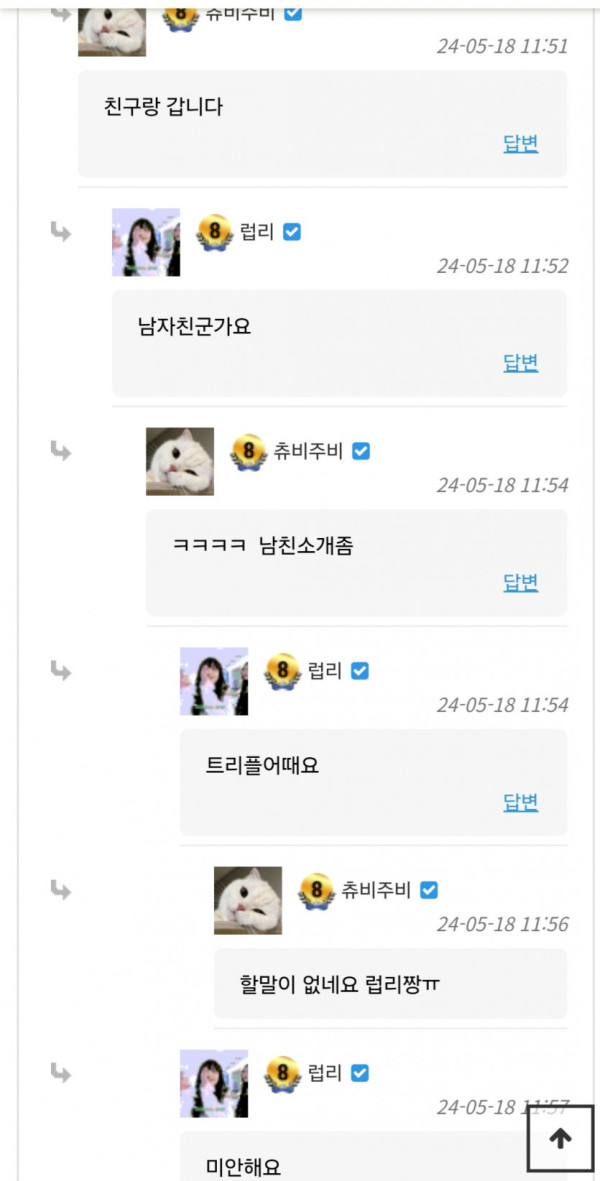Tap 답변 under '남자친군가요' comment
The height and width of the screenshot is (1181, 600).
pos(520,362)
